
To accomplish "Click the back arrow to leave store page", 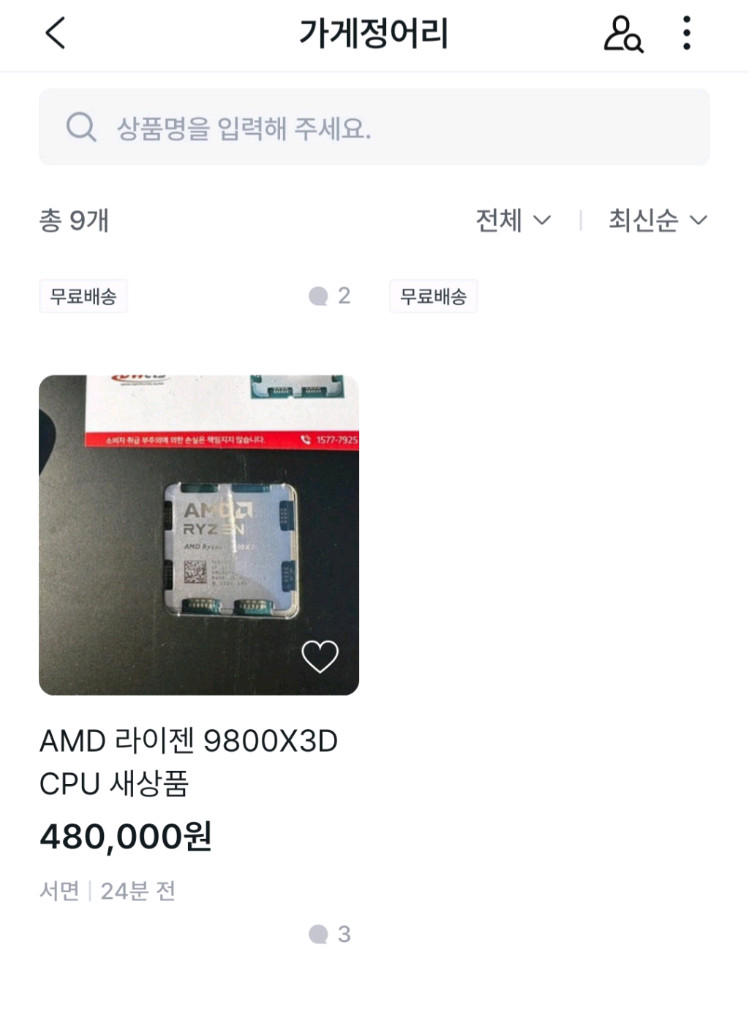I will click(x=54, y=34).
